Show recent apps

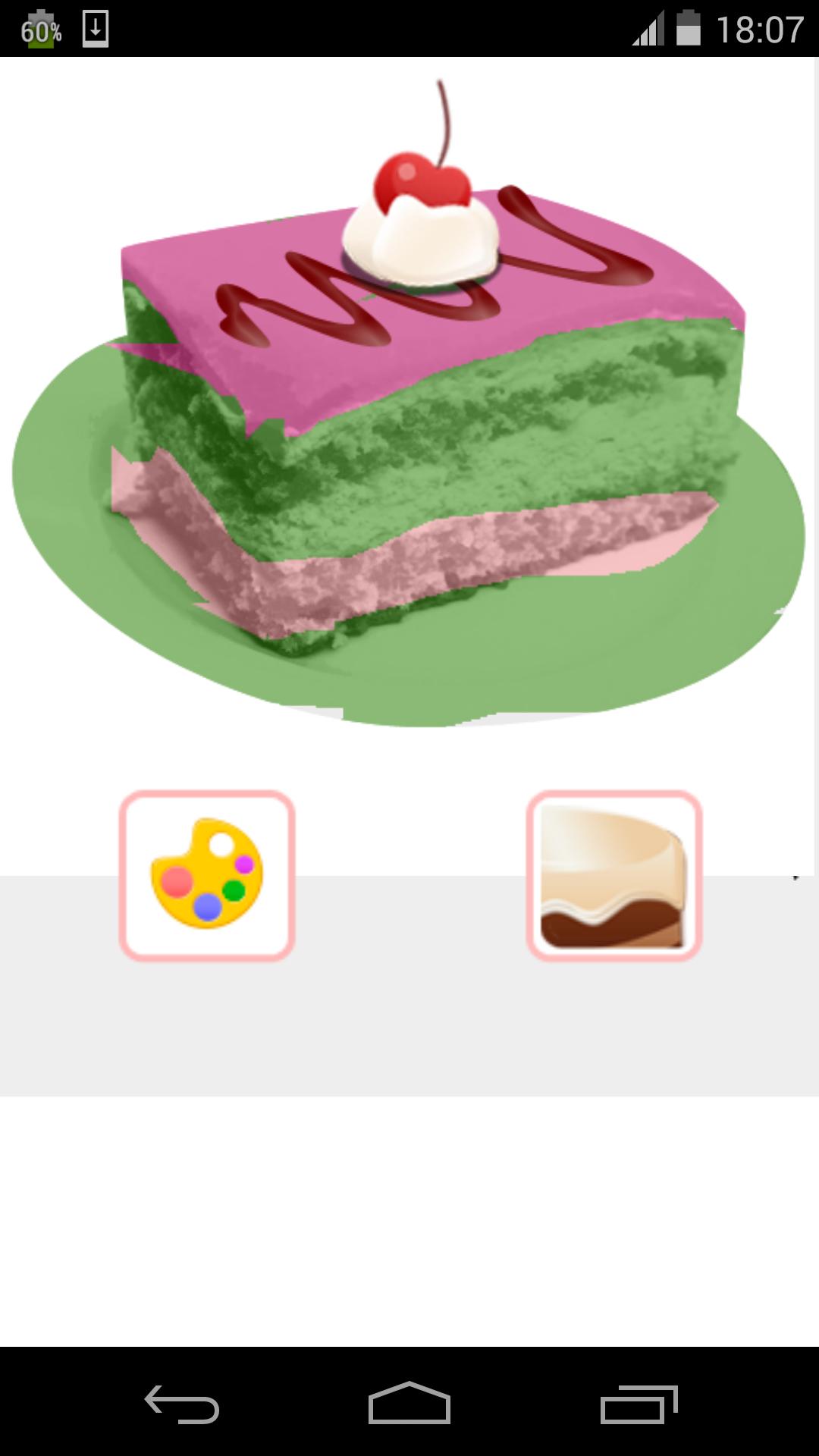[638, 1404]
